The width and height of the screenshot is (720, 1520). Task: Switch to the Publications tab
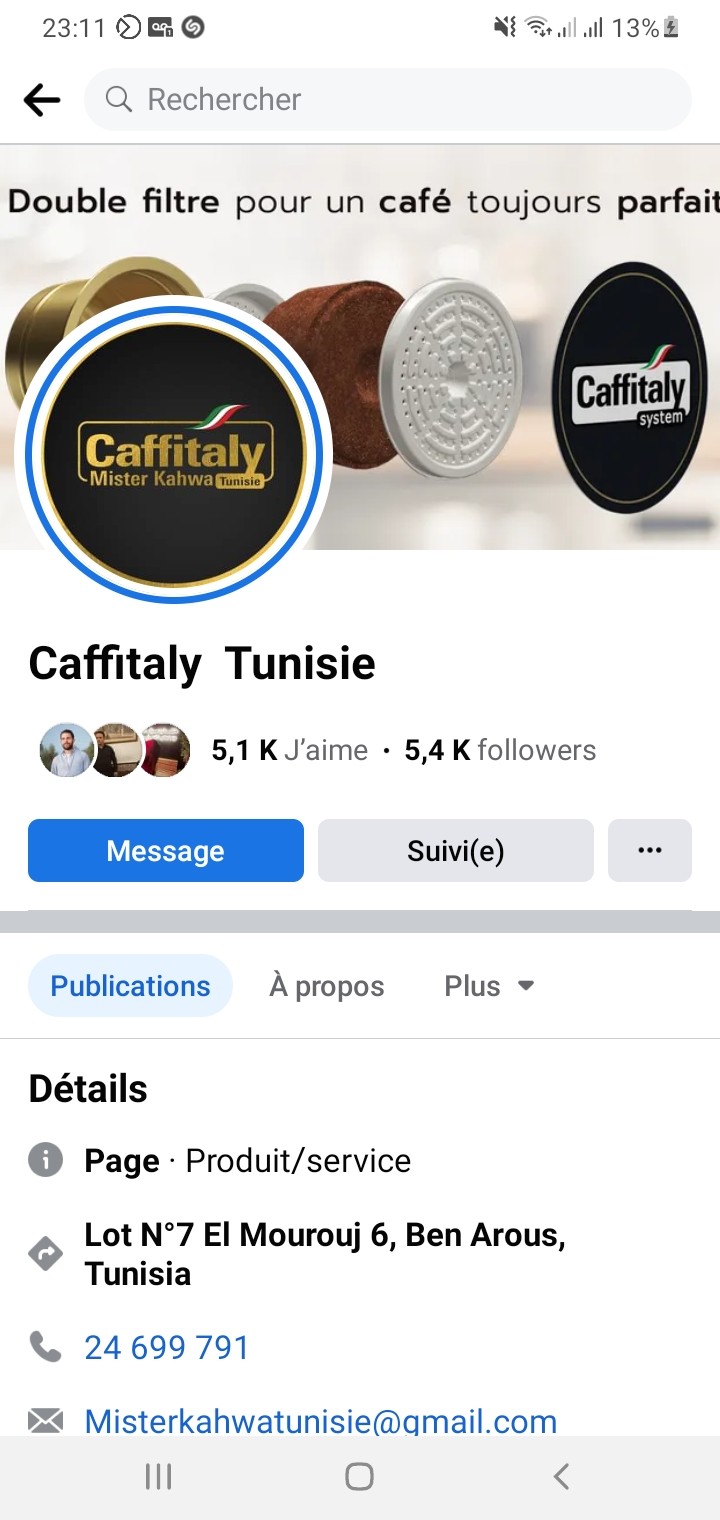coord(130,986)
